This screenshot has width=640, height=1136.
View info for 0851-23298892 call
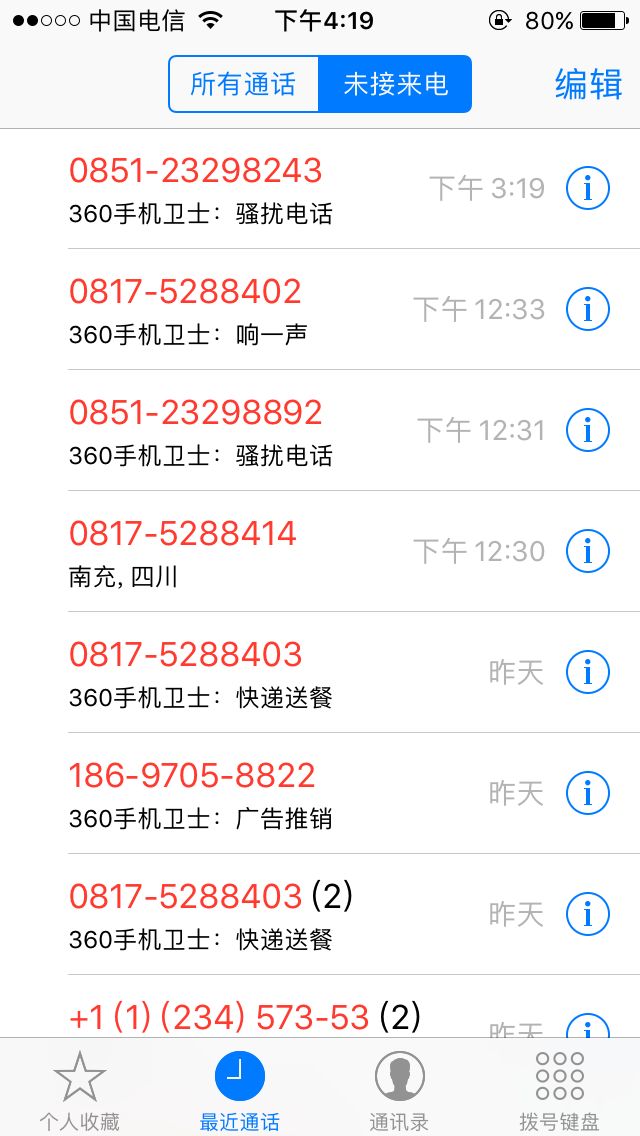pos(588,430)
